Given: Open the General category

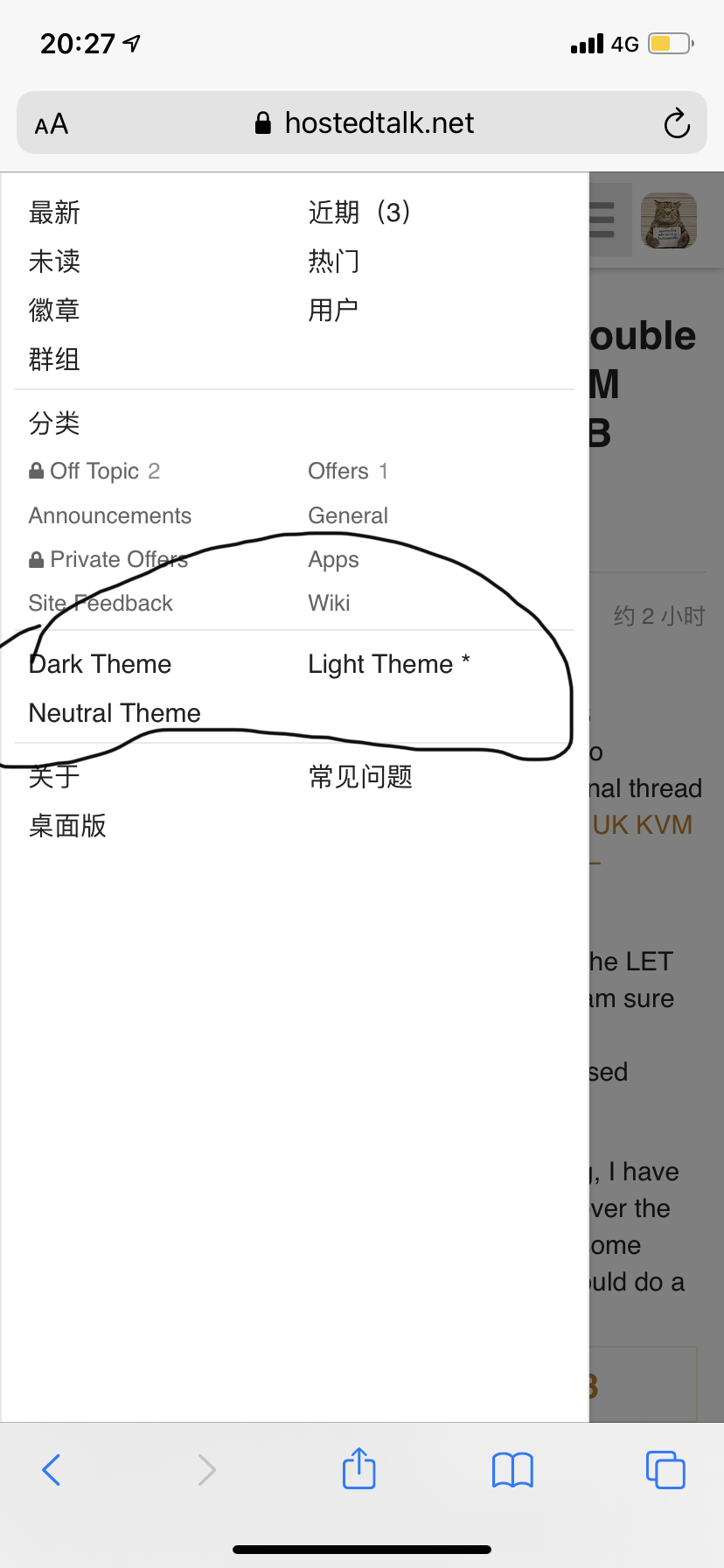Looking at the screenshot, I should point(348,515).
